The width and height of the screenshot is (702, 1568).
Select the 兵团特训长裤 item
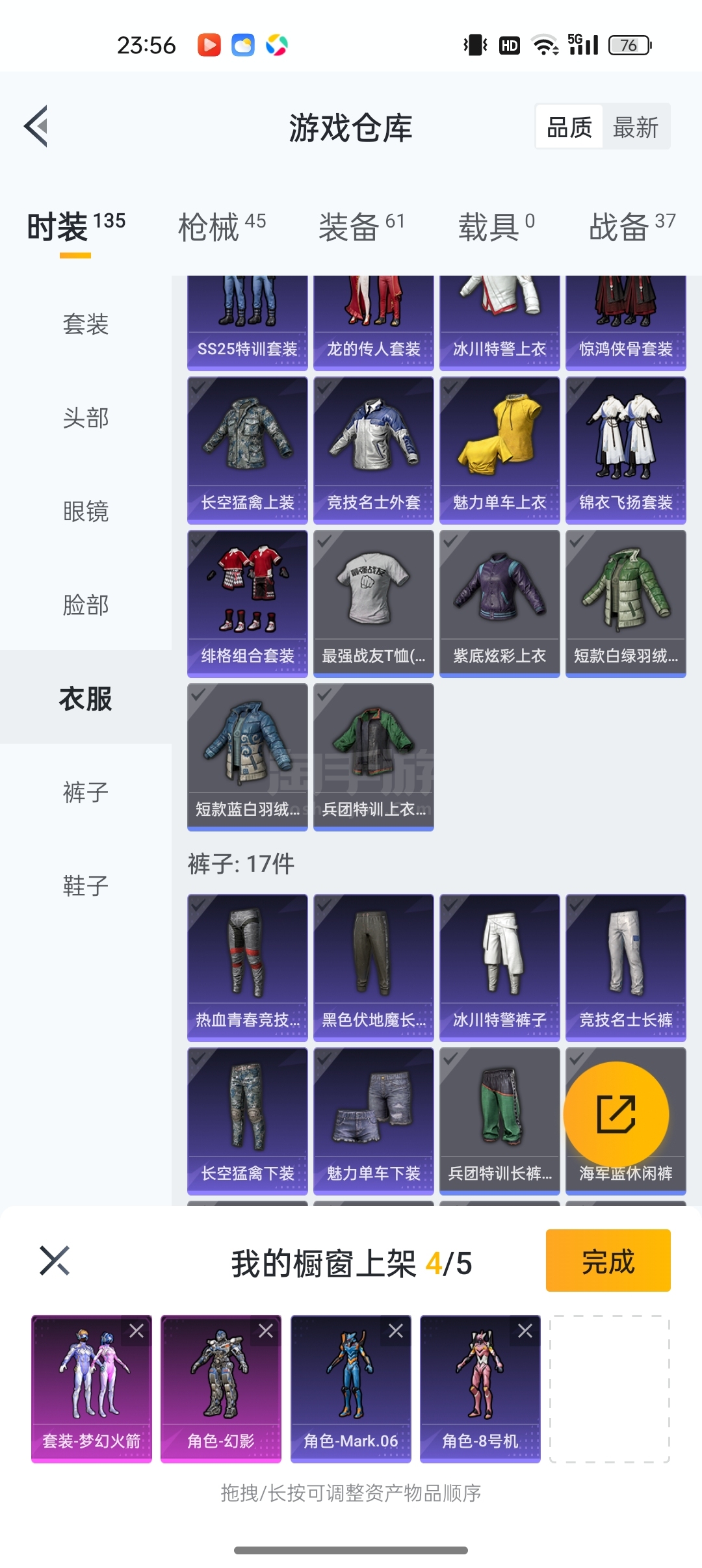[x=499, y=1121]
